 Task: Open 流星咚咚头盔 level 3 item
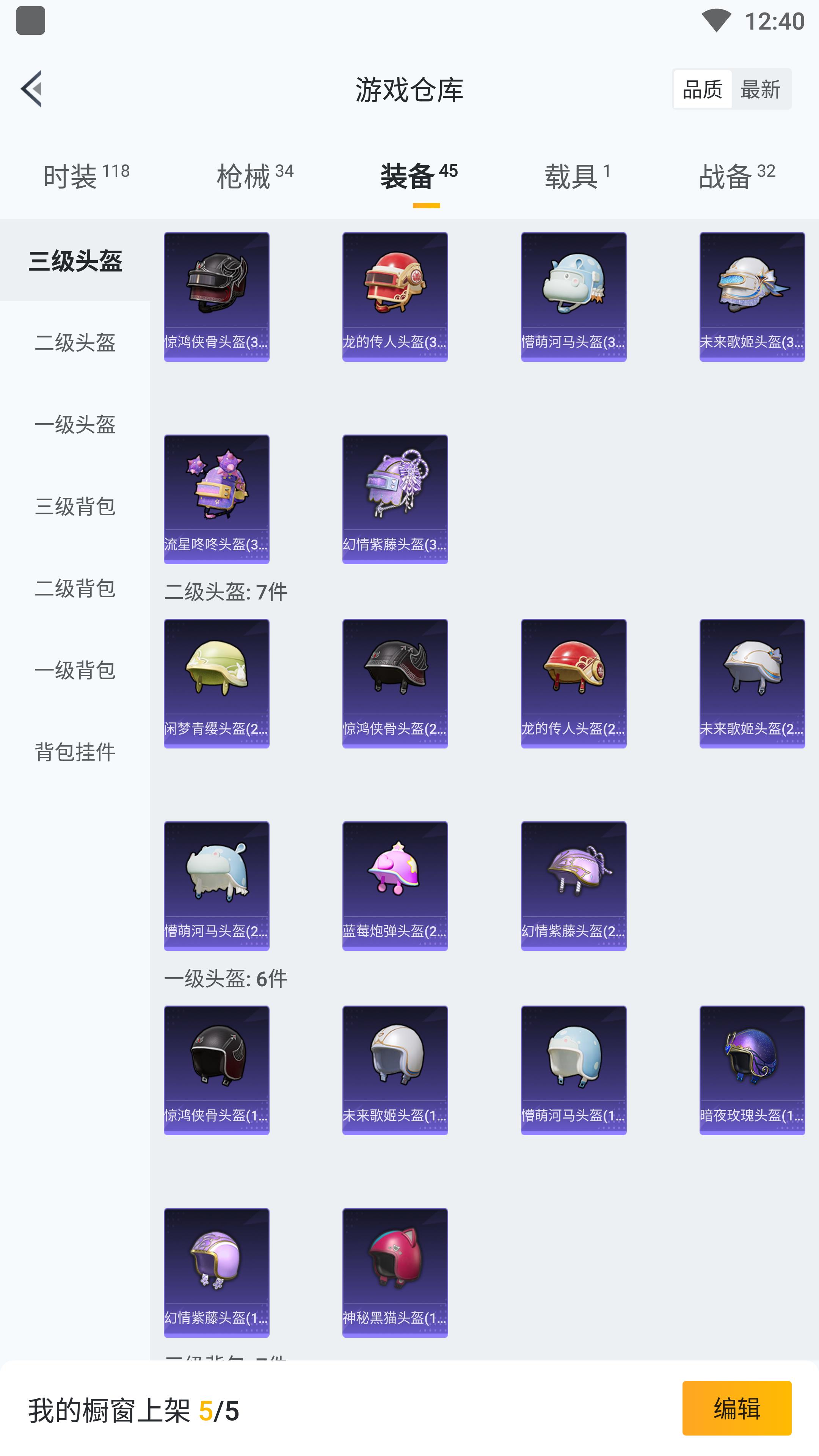217,499
